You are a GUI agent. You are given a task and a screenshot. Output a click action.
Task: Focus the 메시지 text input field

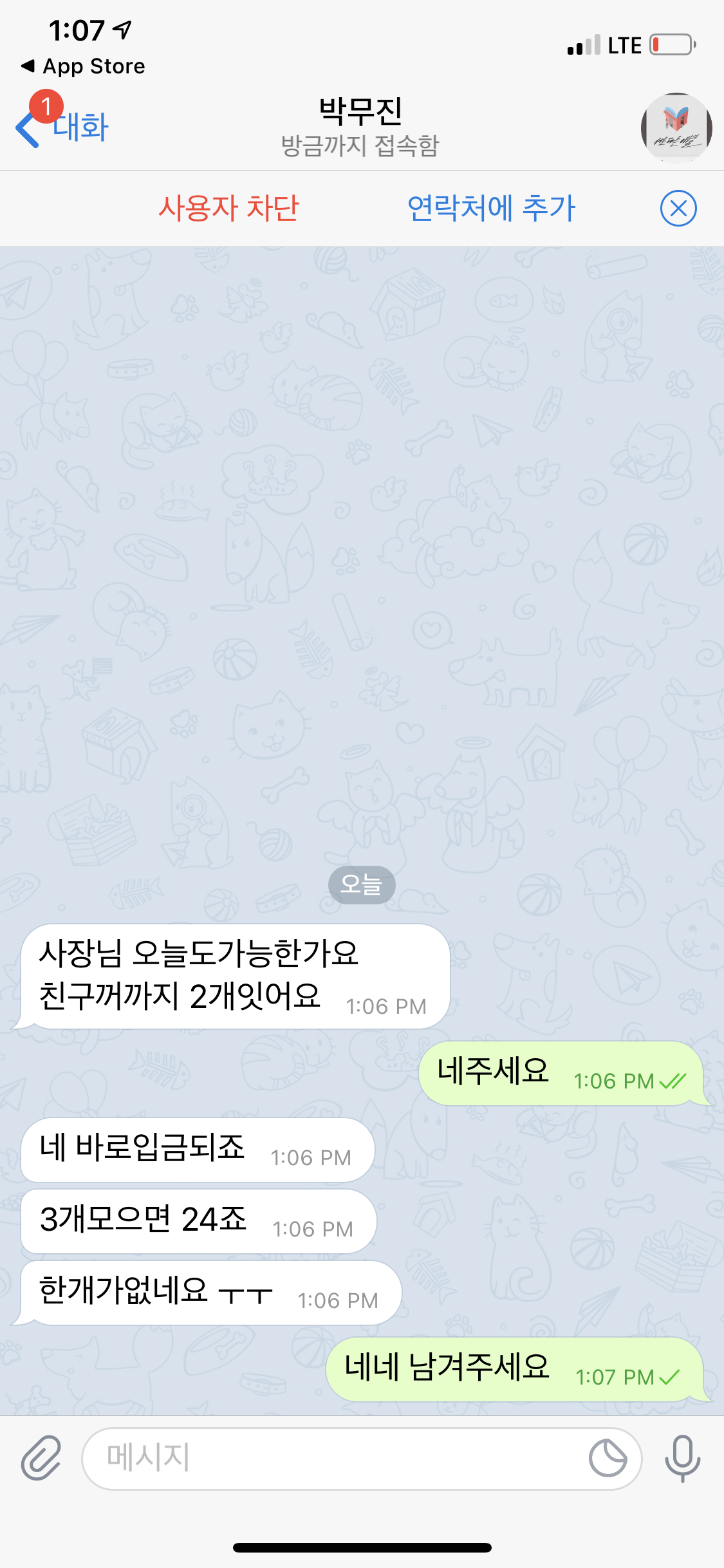(335, 1458)
